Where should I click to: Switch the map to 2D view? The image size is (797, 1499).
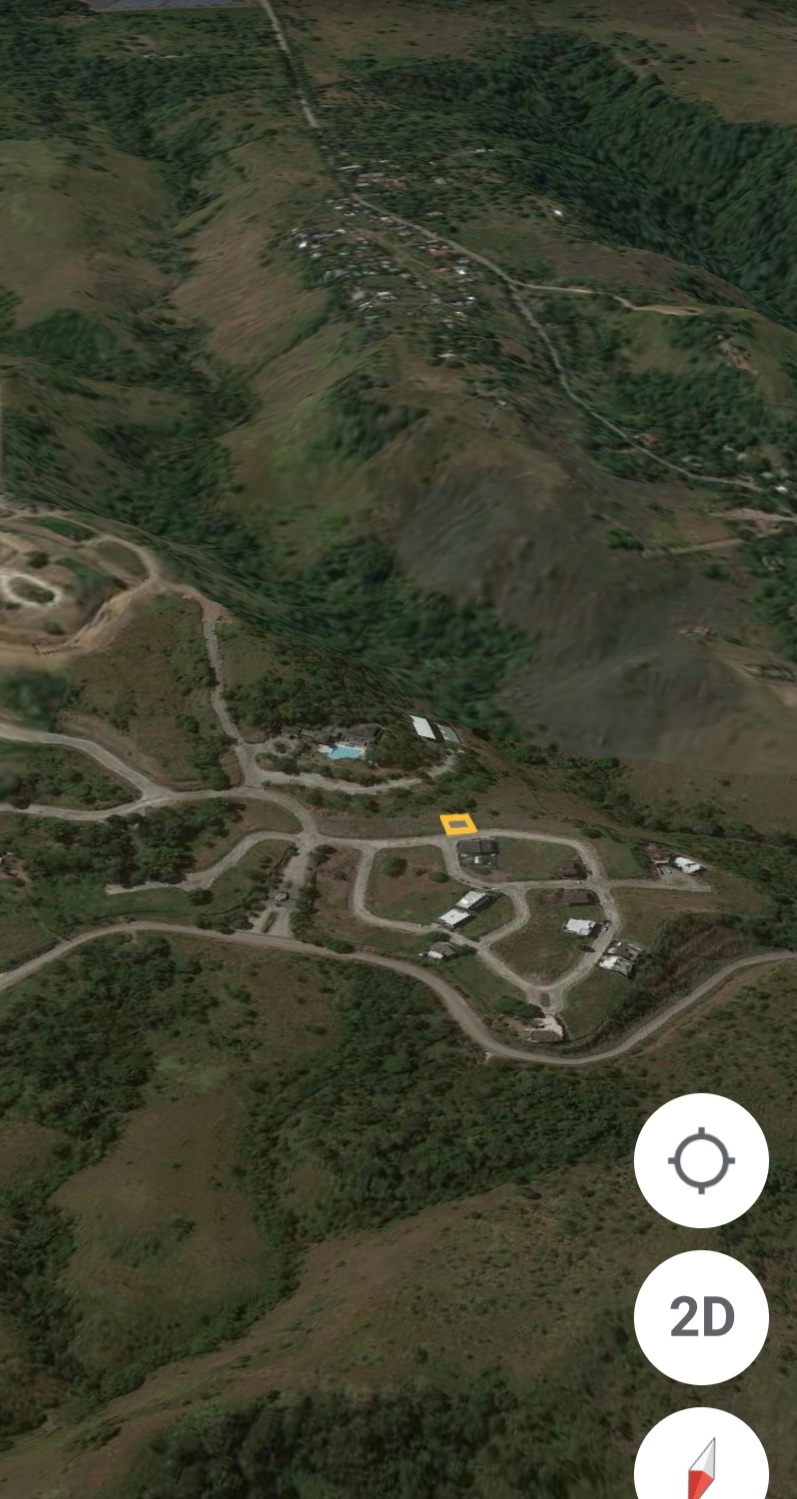click(x=701, y=1317)
